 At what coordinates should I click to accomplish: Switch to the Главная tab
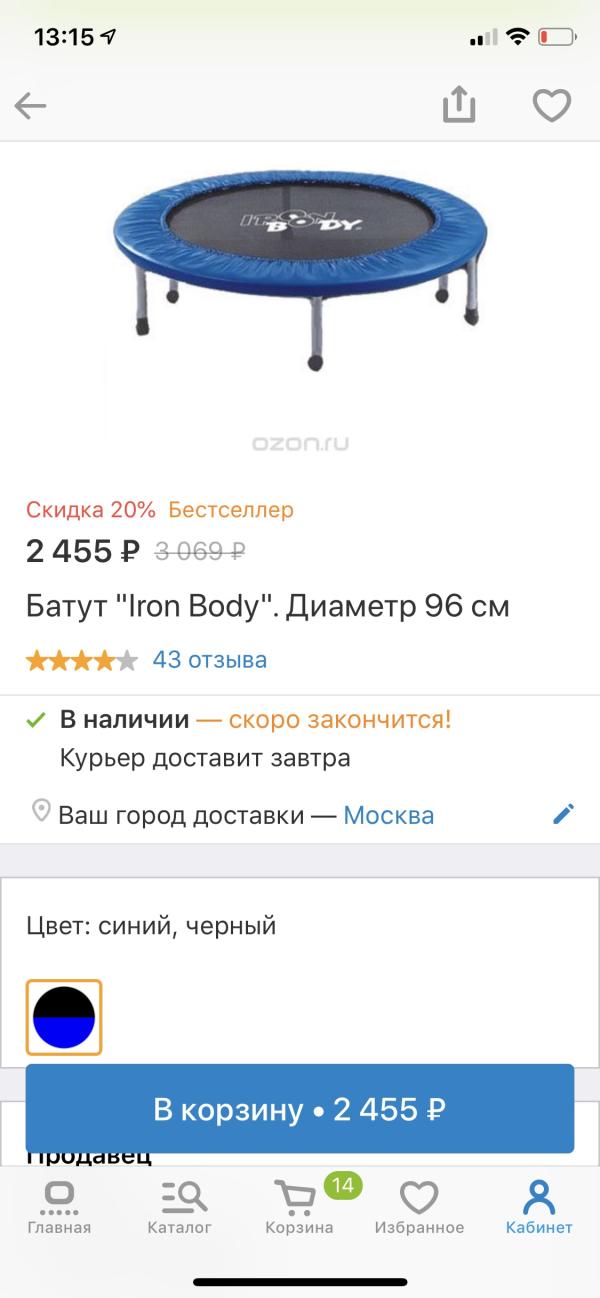pyautogui.click(x=59, y=1206)
